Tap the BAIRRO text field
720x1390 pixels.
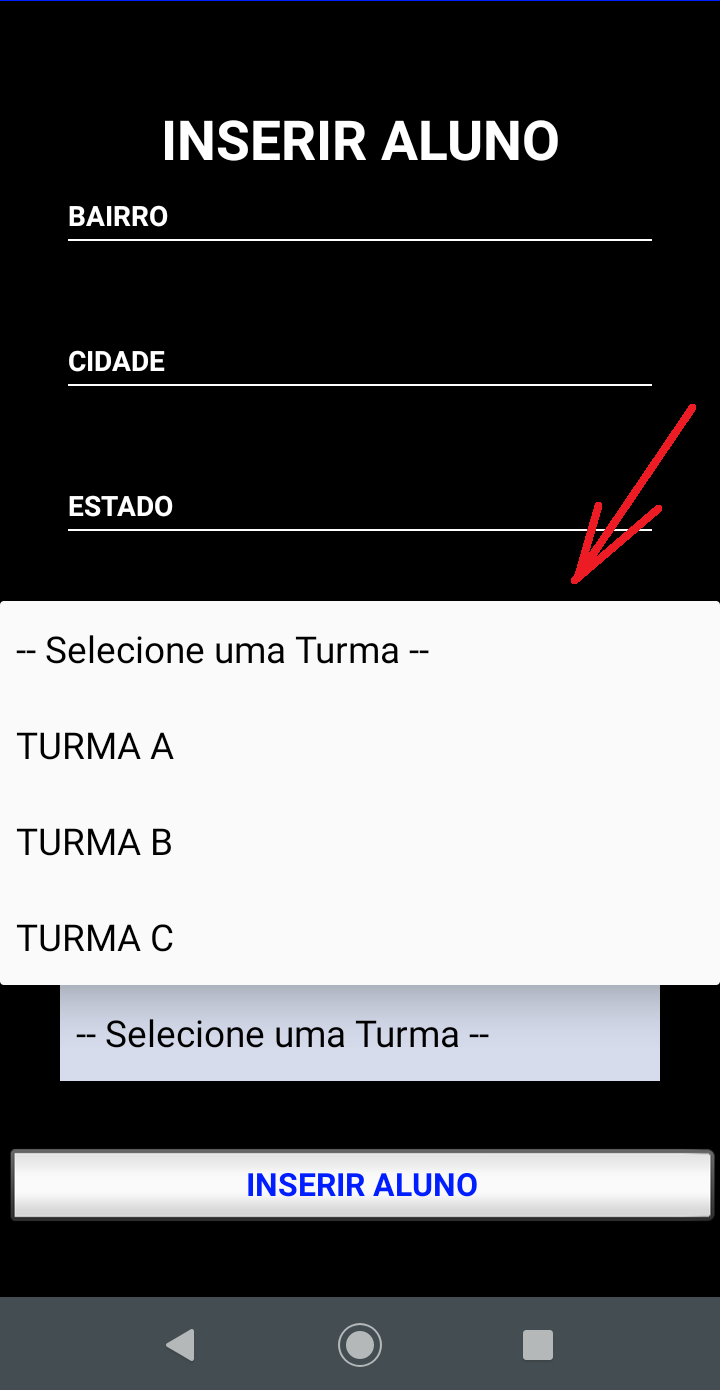(x=360, y=217)
